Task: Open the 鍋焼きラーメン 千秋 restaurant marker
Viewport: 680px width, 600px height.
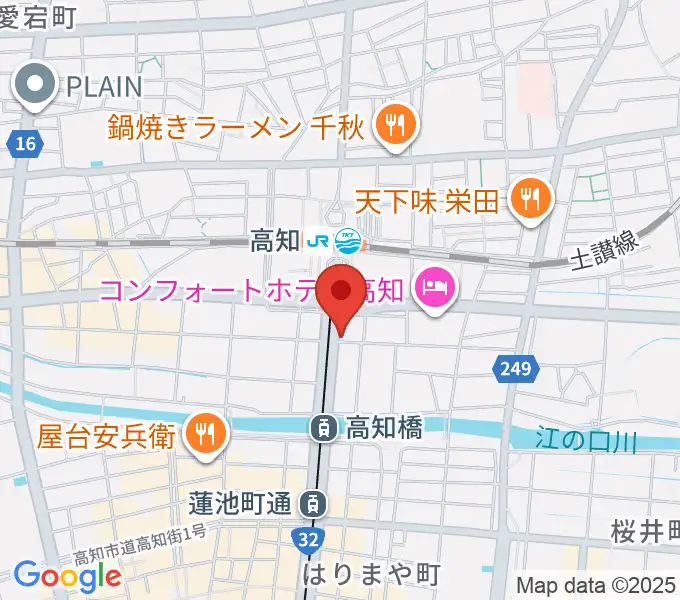Action: pos(396,125)
